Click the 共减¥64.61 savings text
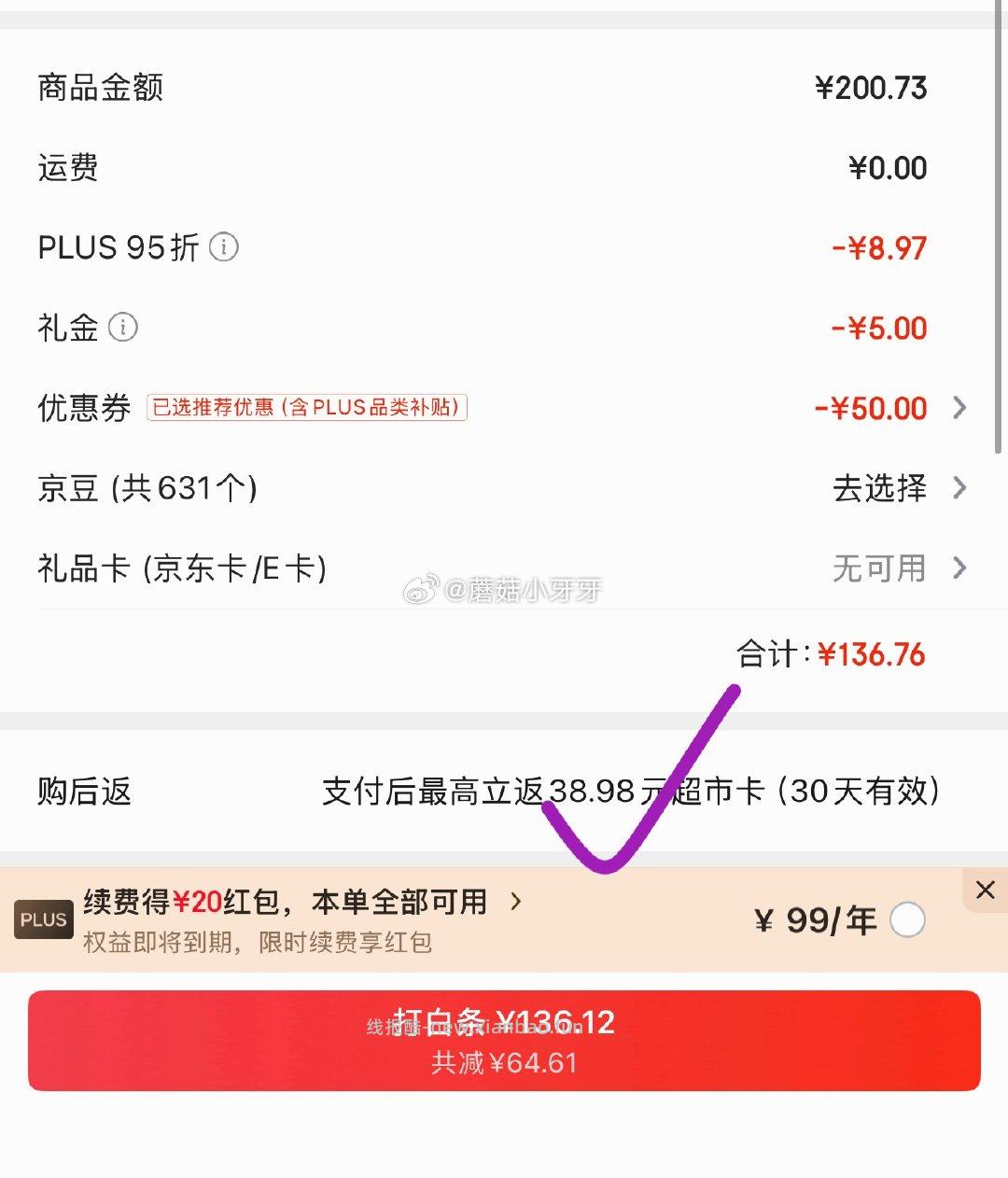 click(x=504, y=1062)
